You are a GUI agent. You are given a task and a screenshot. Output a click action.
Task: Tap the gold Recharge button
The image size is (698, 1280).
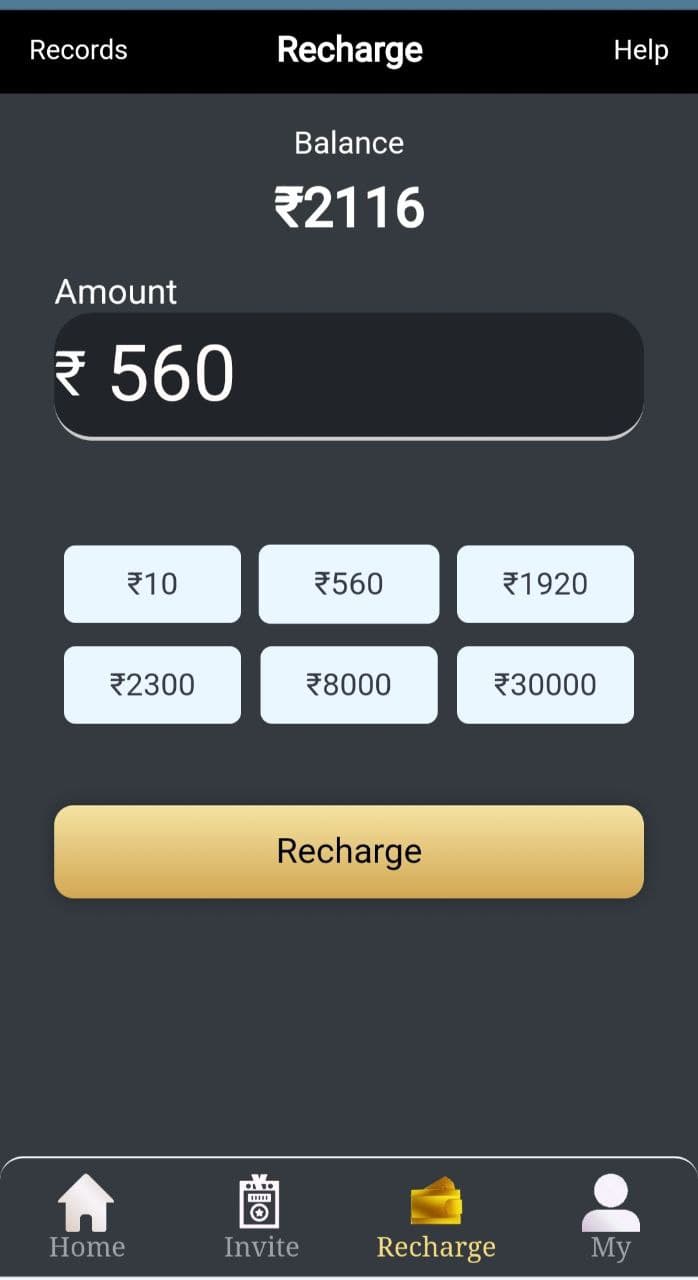tap(348, 851)
